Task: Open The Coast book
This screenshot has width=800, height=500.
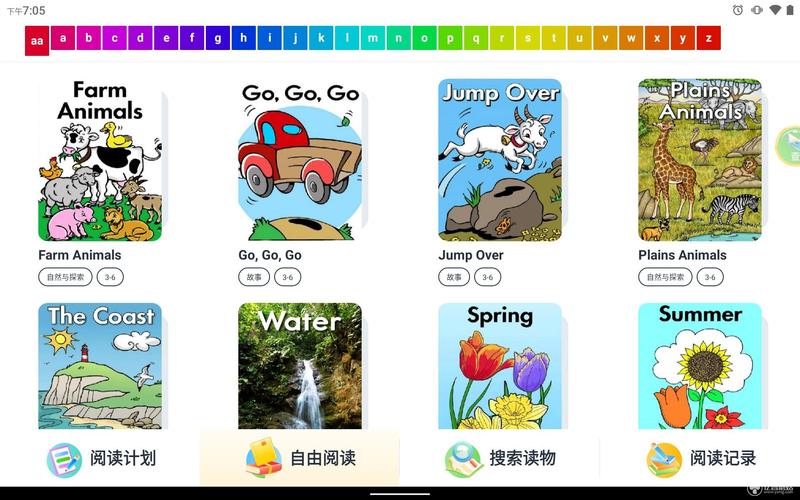Action: [100, 366]
